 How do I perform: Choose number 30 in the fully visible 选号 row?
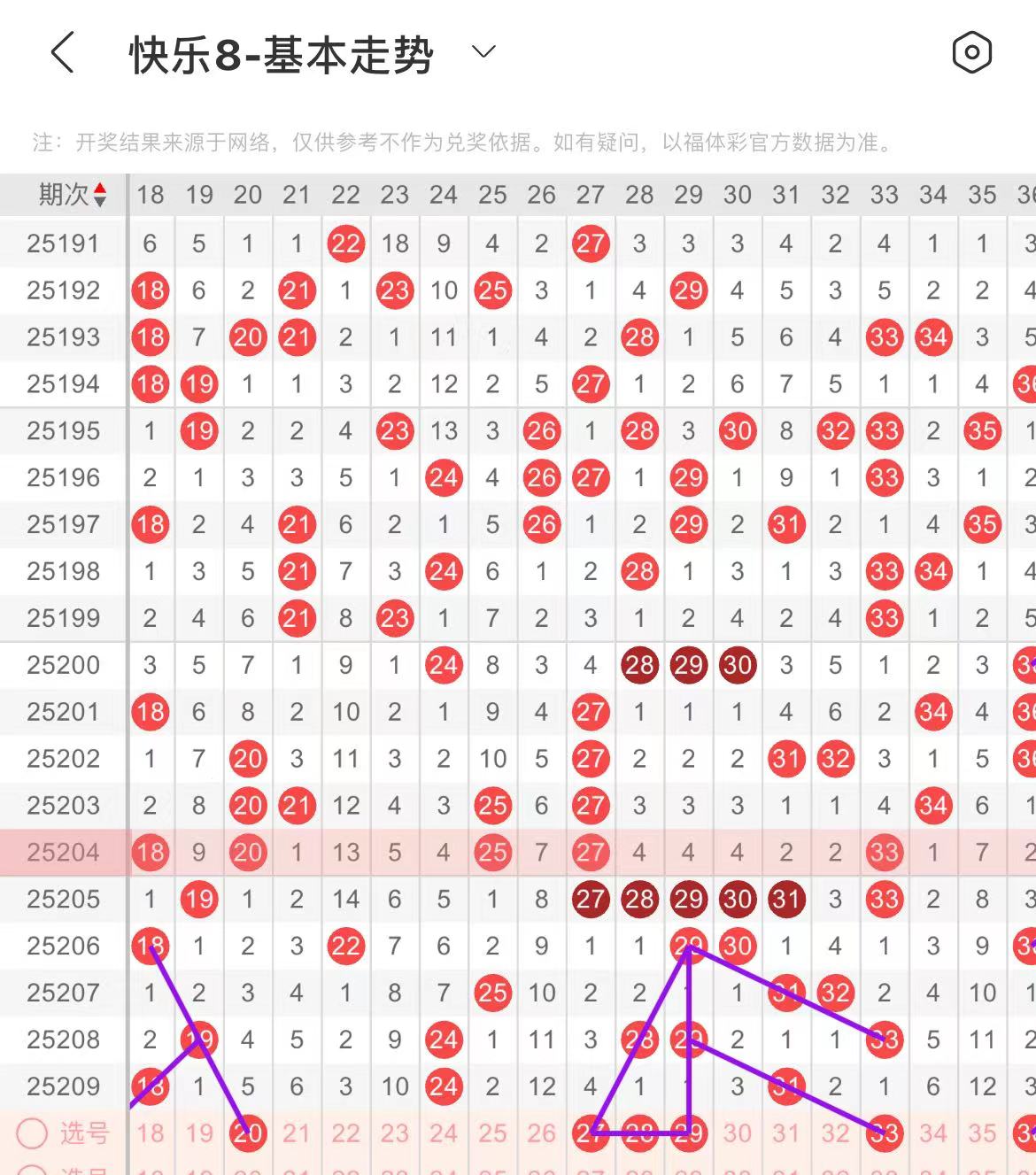[737, 1133]
